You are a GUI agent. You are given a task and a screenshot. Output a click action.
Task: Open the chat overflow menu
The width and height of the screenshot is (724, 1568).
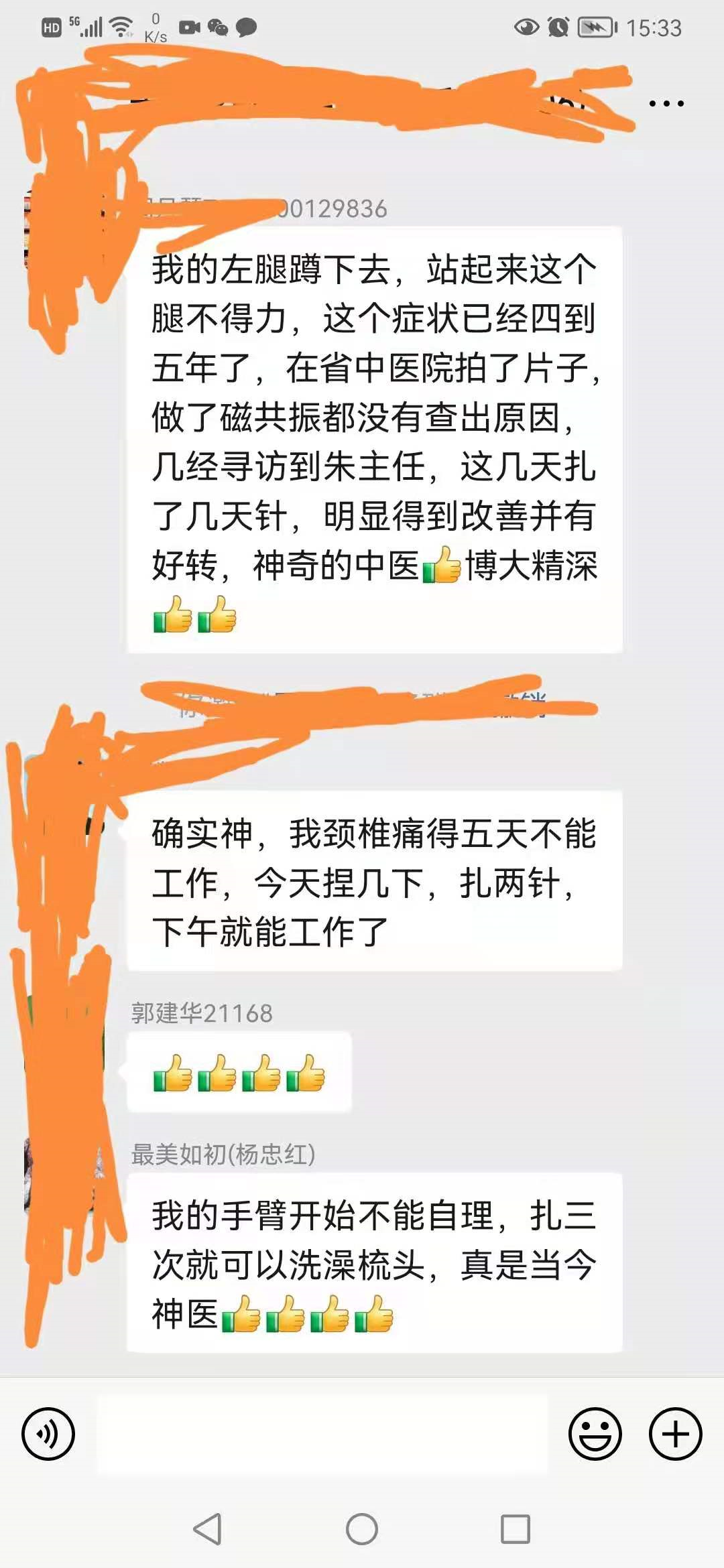pos(666,103)
